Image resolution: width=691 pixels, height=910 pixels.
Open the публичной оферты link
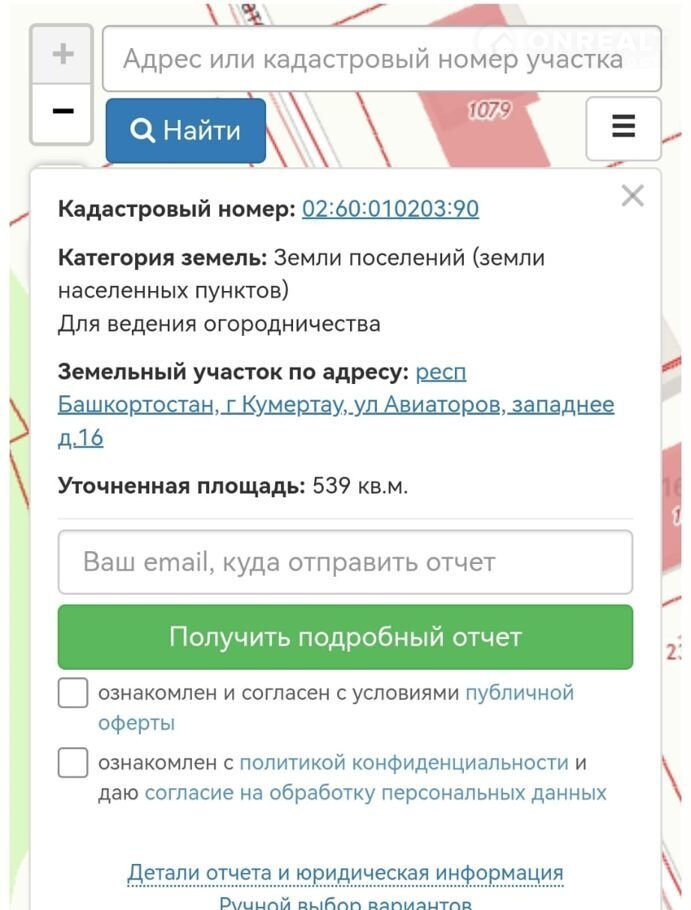click(519, 693)
